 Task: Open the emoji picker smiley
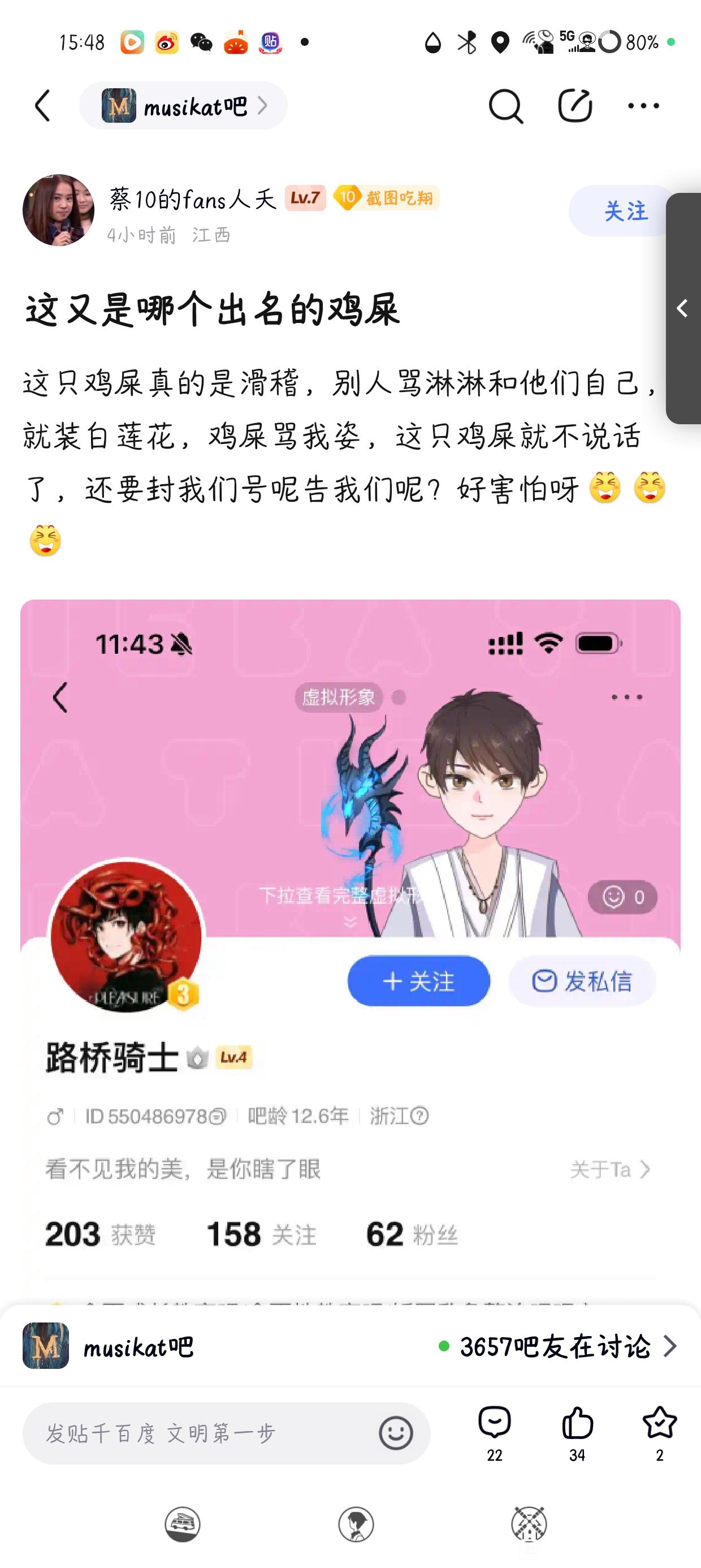pos(396,1433)
